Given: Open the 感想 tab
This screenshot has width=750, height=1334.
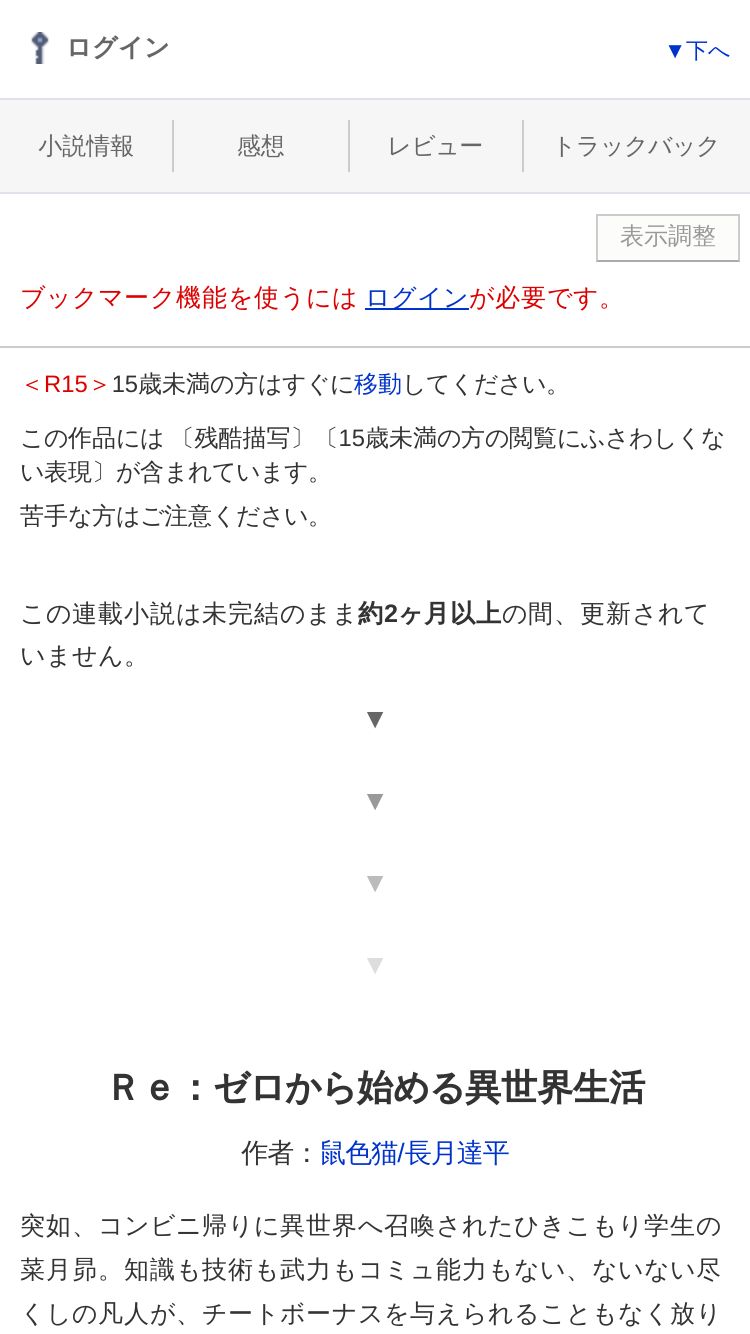Looking at the screenshot, I should point(261,146).
